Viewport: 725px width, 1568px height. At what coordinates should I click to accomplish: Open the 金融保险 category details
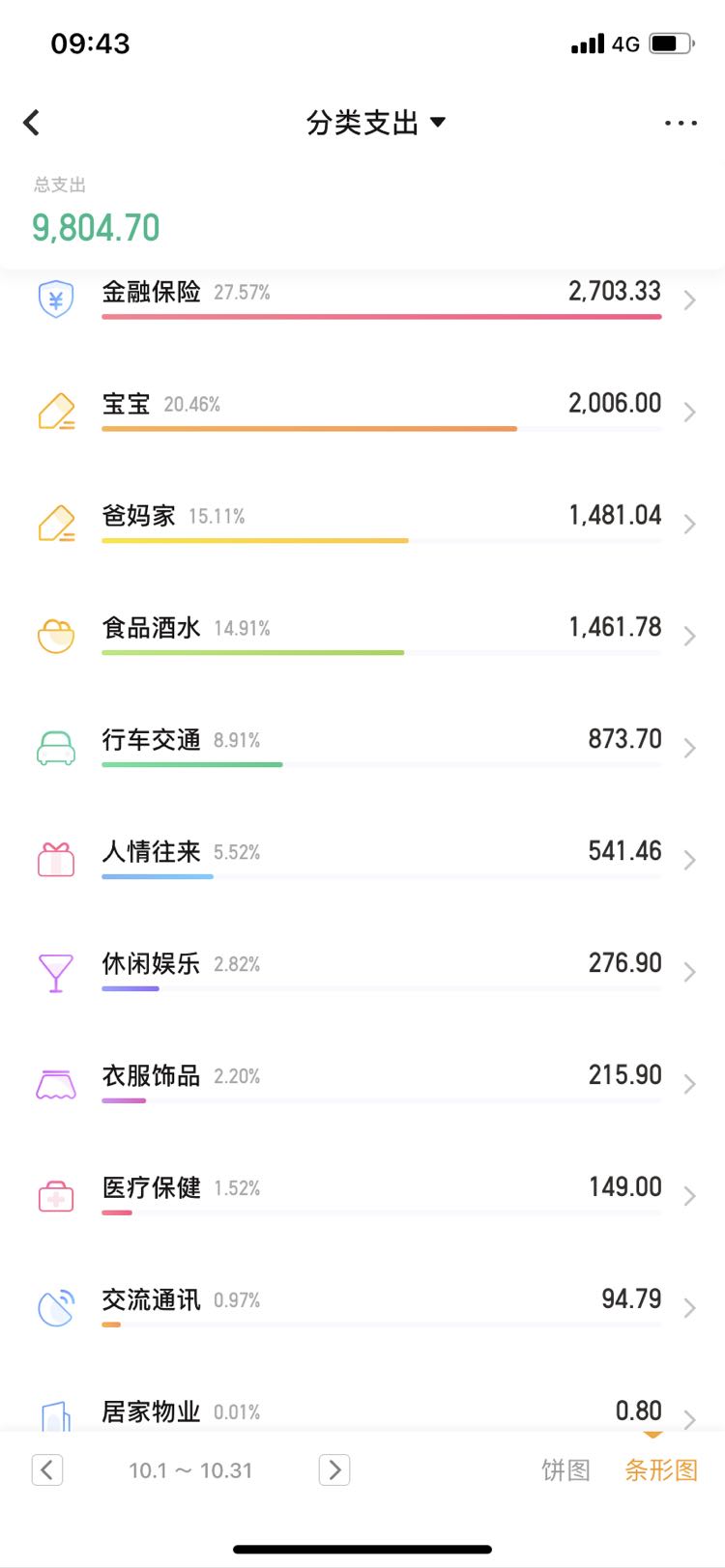click(x=362, y=299)
